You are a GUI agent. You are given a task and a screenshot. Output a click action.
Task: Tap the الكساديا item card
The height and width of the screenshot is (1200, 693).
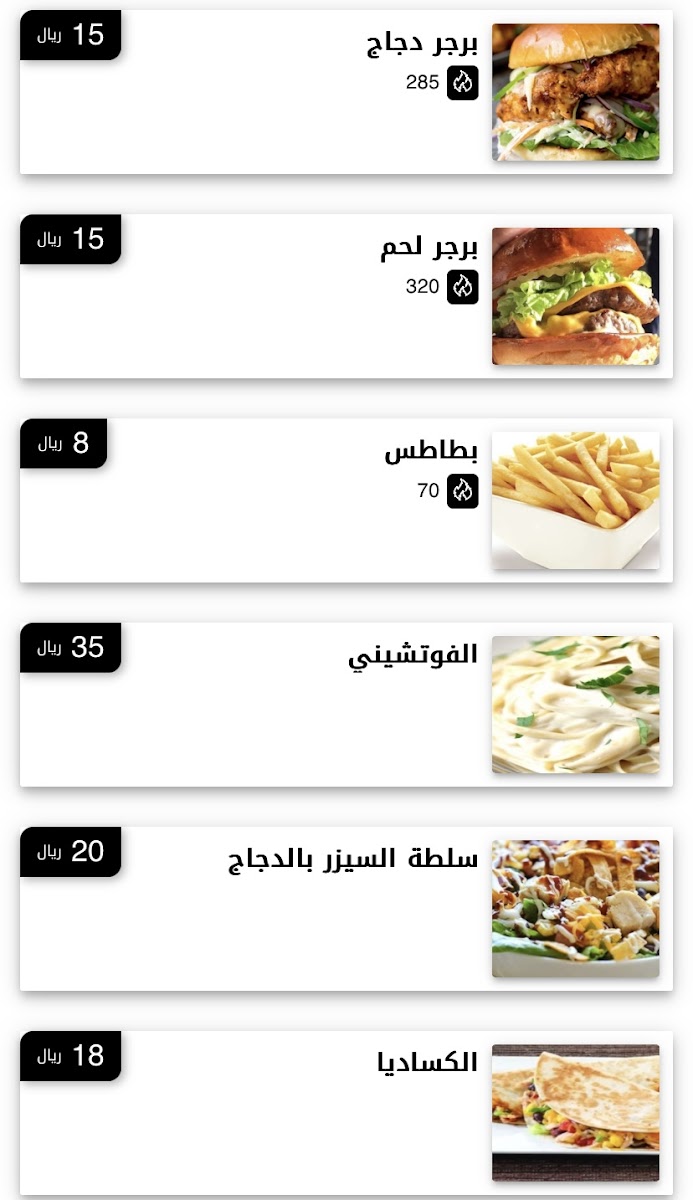pos(346,1112)
